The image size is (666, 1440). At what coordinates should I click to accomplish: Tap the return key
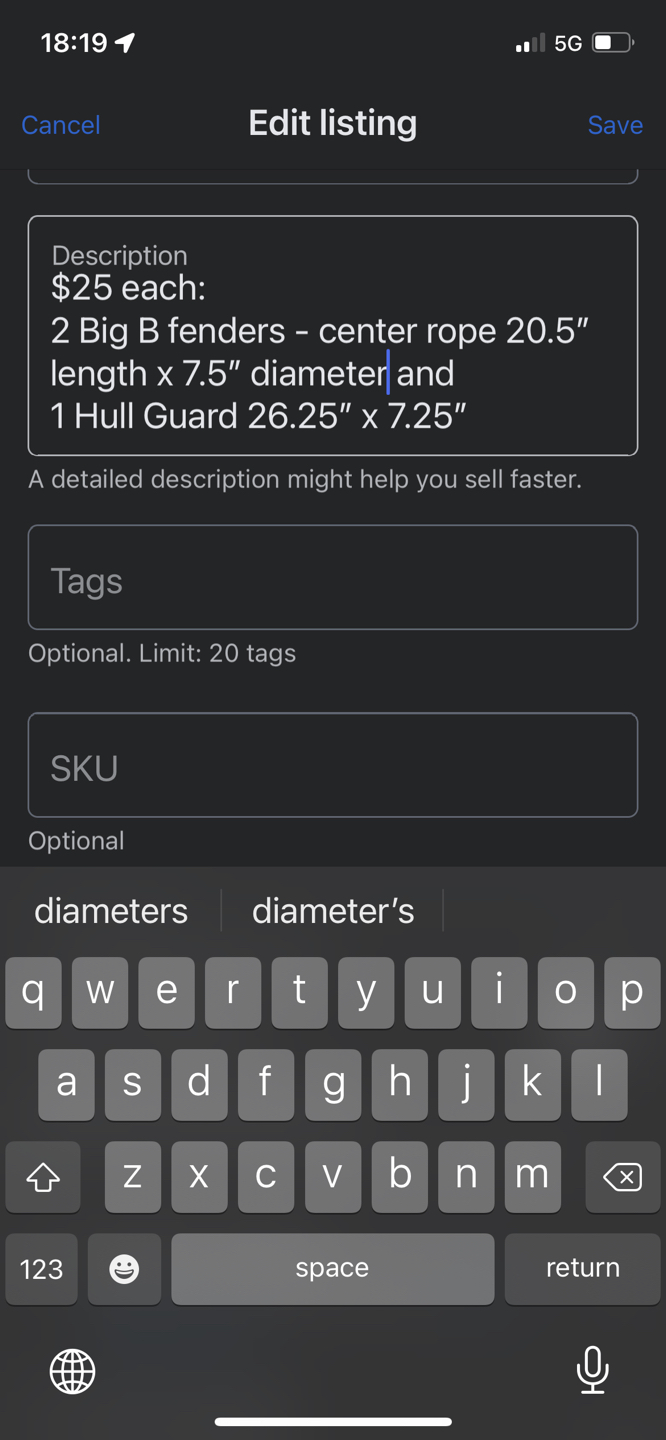point(582,1269)
